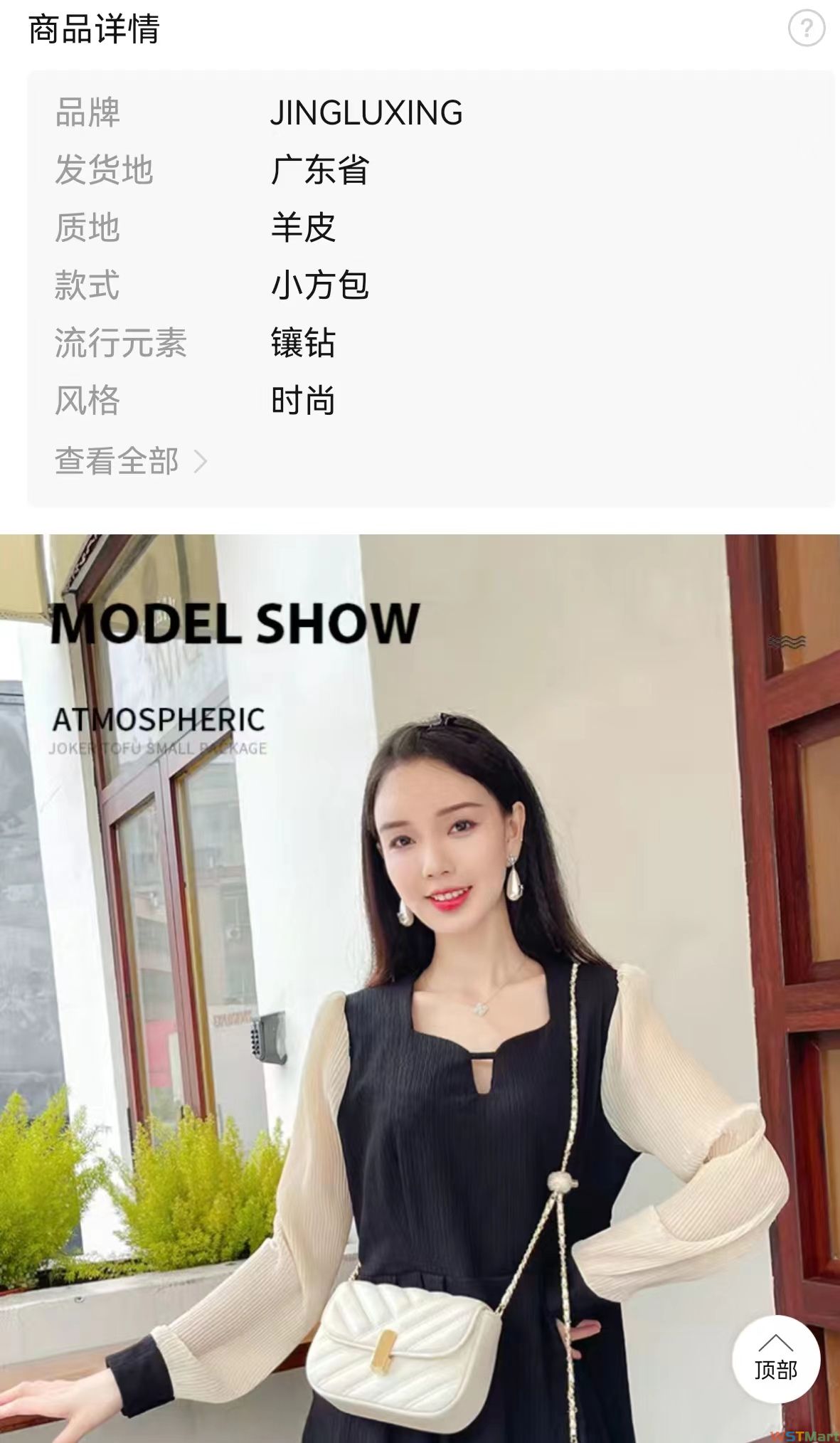This screenshot has height=1443, width=840.
Task: Expand 查看全部 product details
Action: point(131,461)
